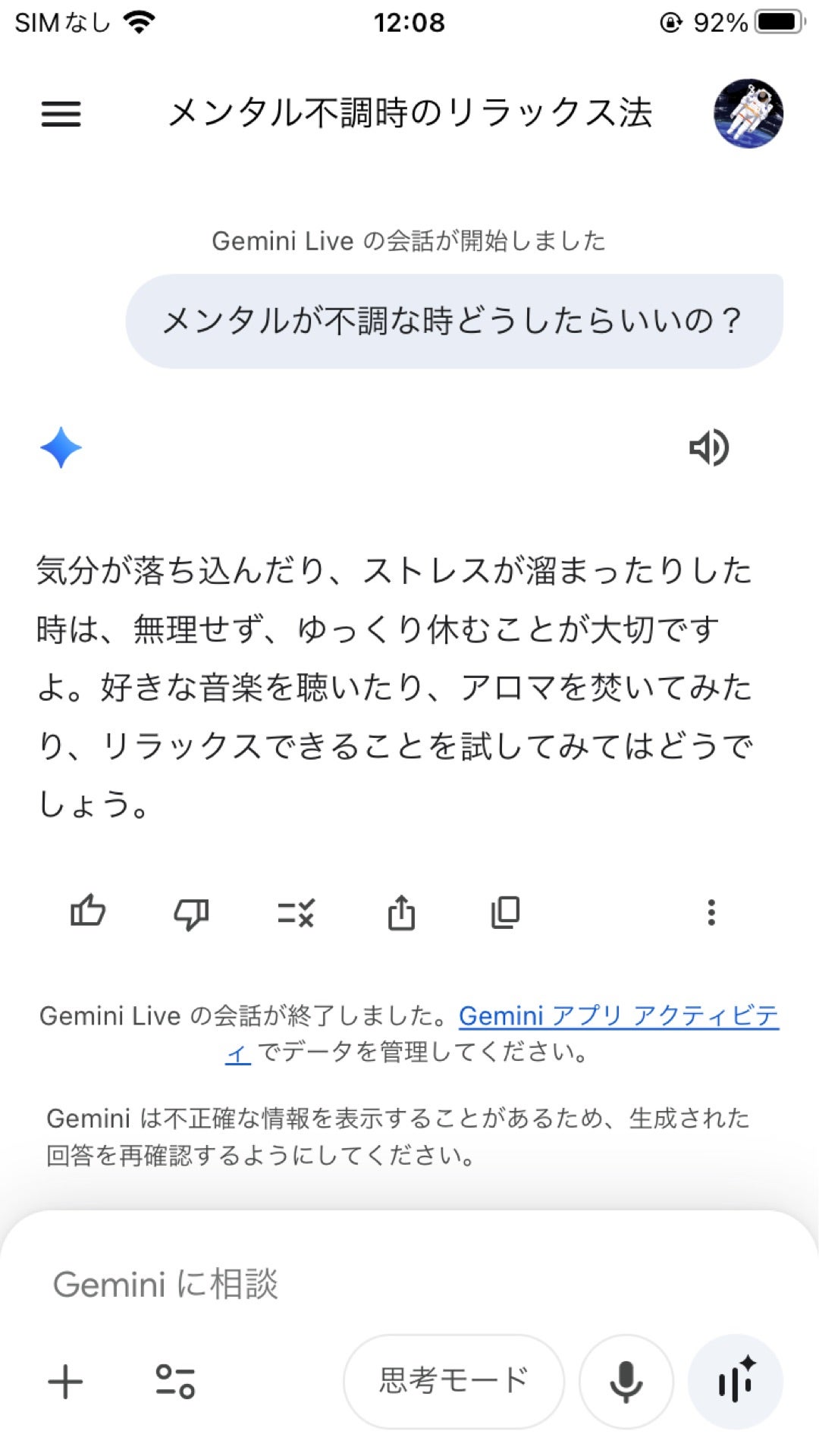
Task: Open the navigation menu with hamburger icon
Action: coord(60,114)
